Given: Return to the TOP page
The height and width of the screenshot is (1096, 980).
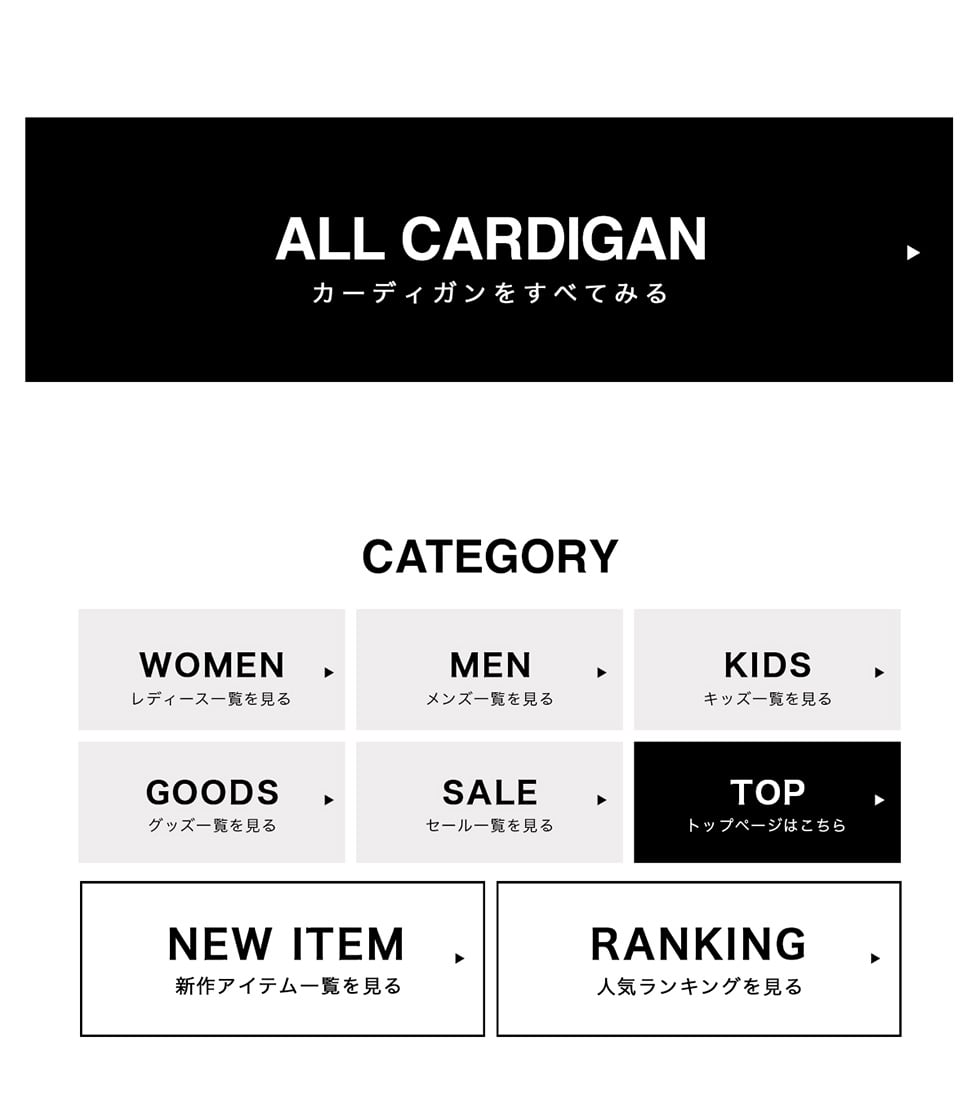Looking at the screenshot, I should 767,802.
